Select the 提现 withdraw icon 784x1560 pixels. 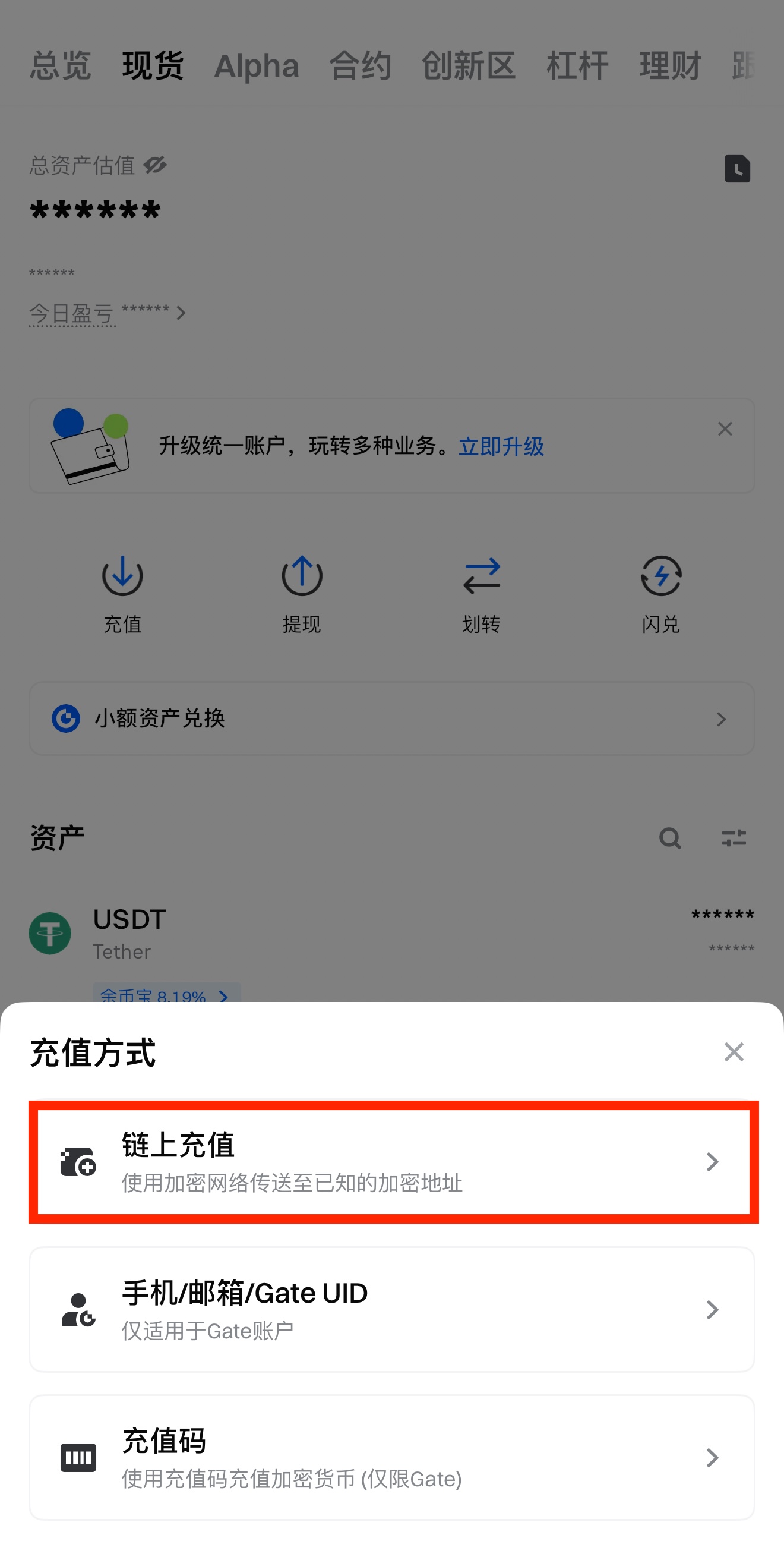pos(302,576)
